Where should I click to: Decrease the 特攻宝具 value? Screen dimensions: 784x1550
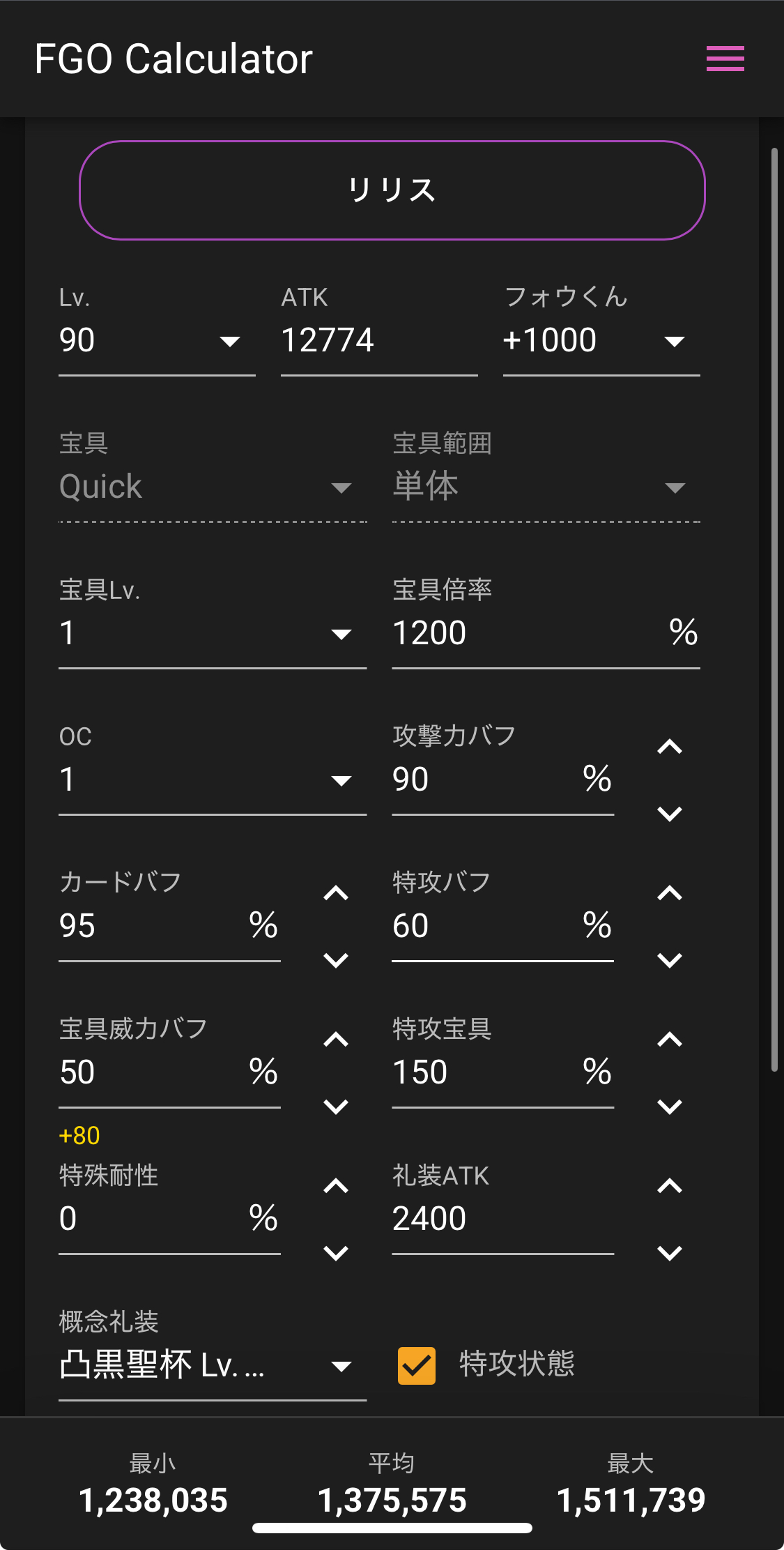[x=670, y=1107]
